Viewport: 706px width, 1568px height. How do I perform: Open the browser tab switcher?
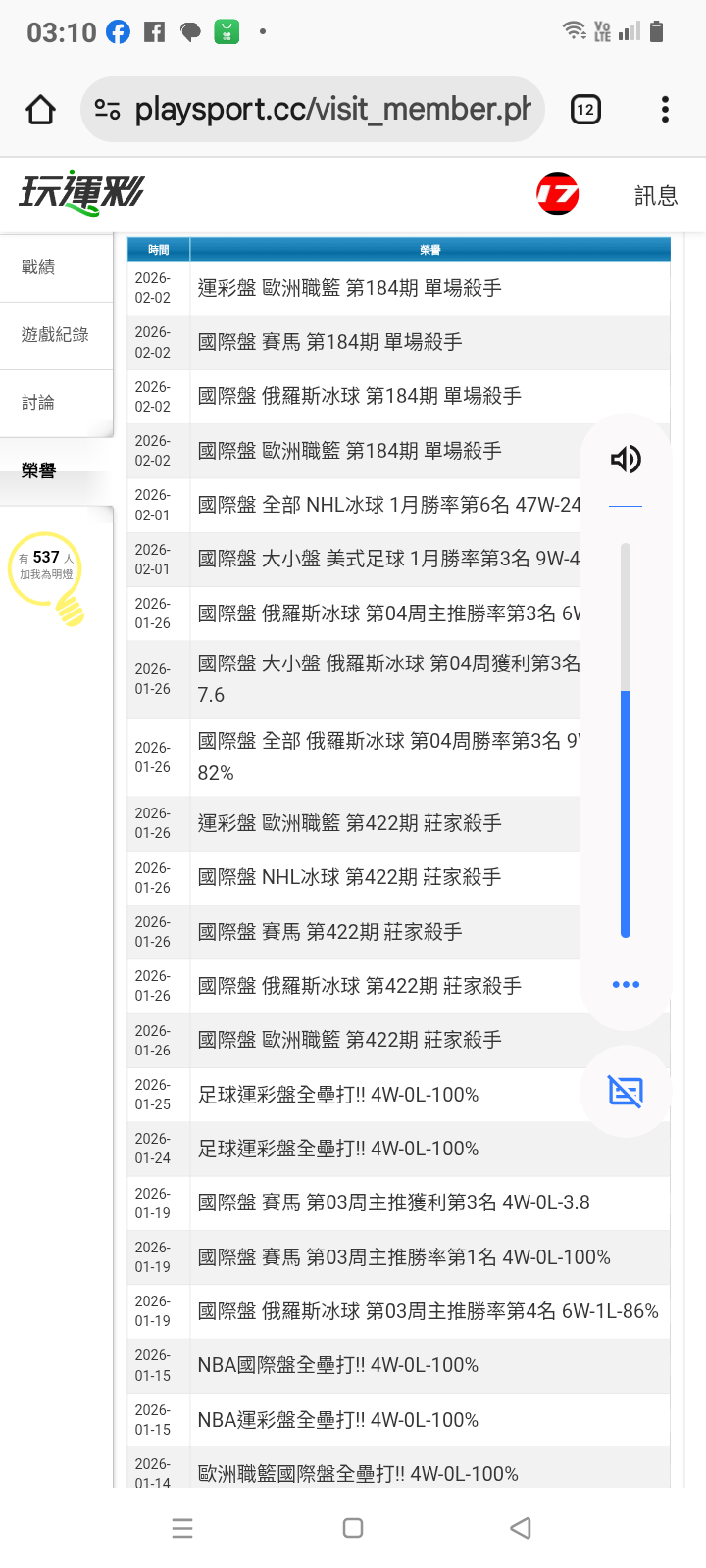click(585, 110)
